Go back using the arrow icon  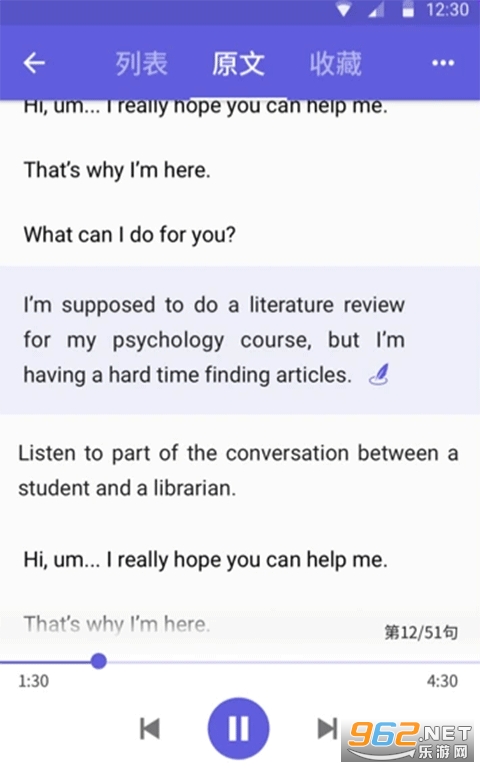tap(34, 63)
